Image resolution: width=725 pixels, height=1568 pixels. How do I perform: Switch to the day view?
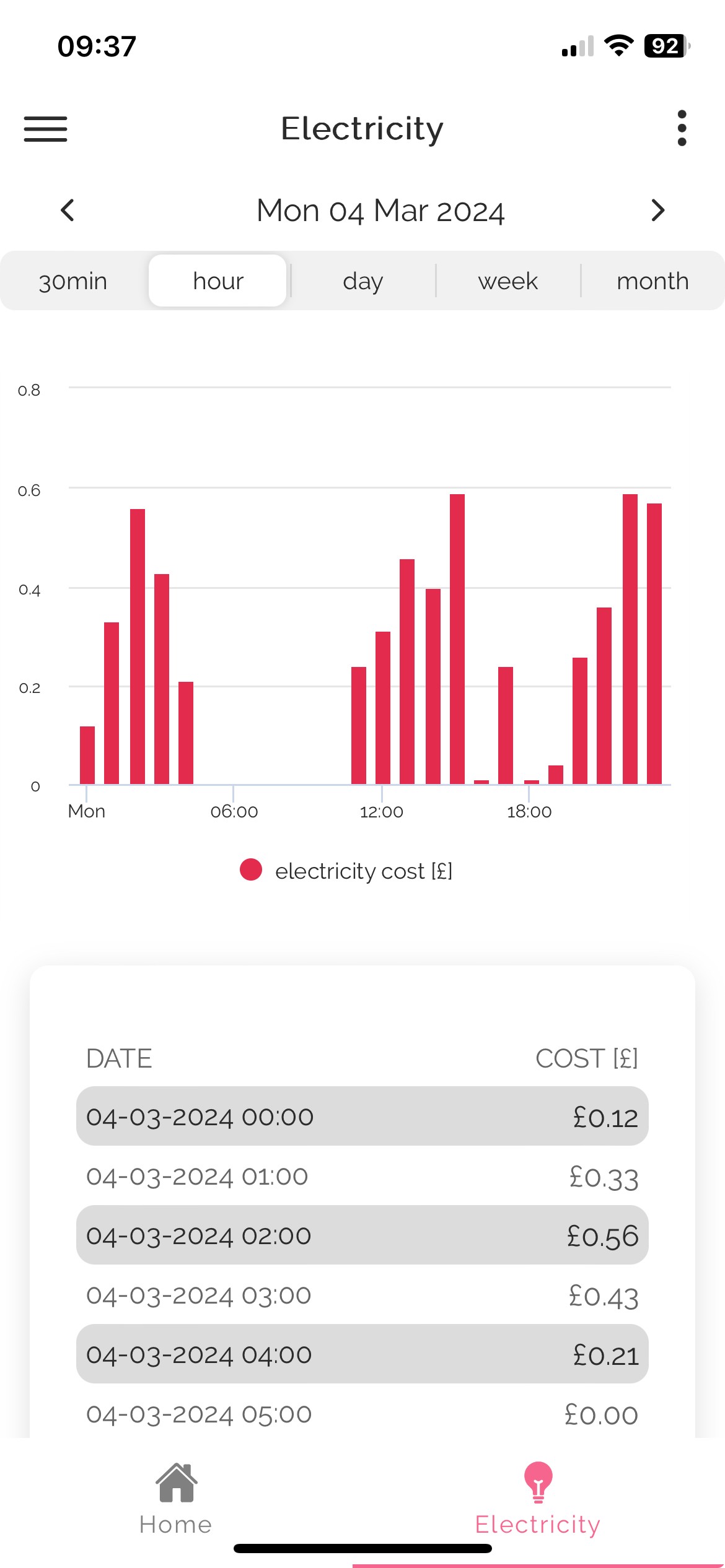tap(362, 281)
